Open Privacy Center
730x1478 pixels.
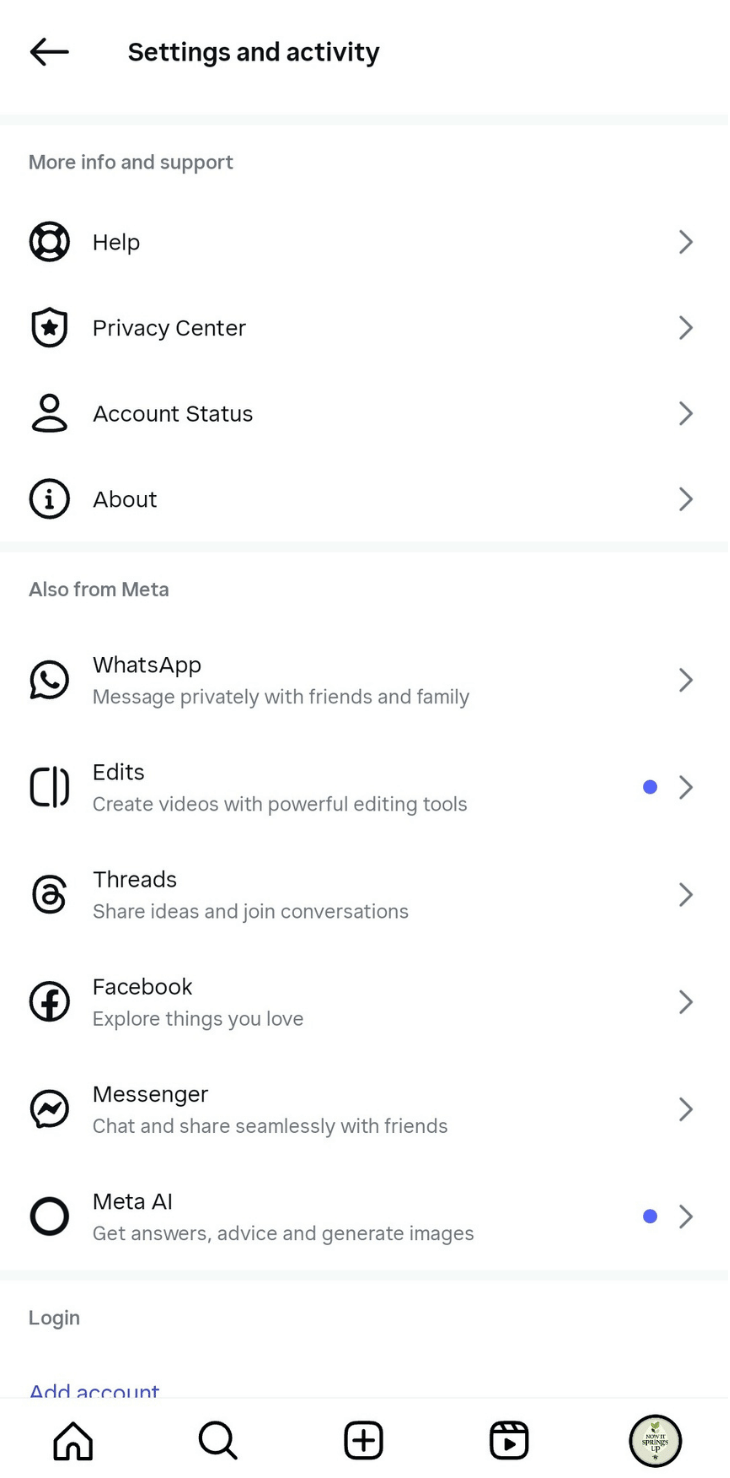360,328
